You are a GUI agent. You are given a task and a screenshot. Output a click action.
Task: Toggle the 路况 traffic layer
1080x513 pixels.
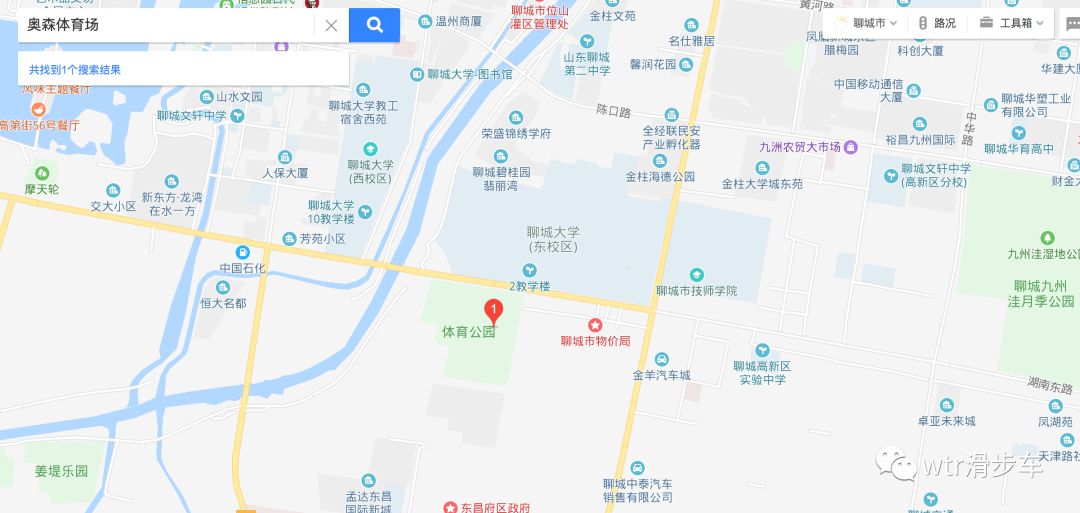point(937,22)
